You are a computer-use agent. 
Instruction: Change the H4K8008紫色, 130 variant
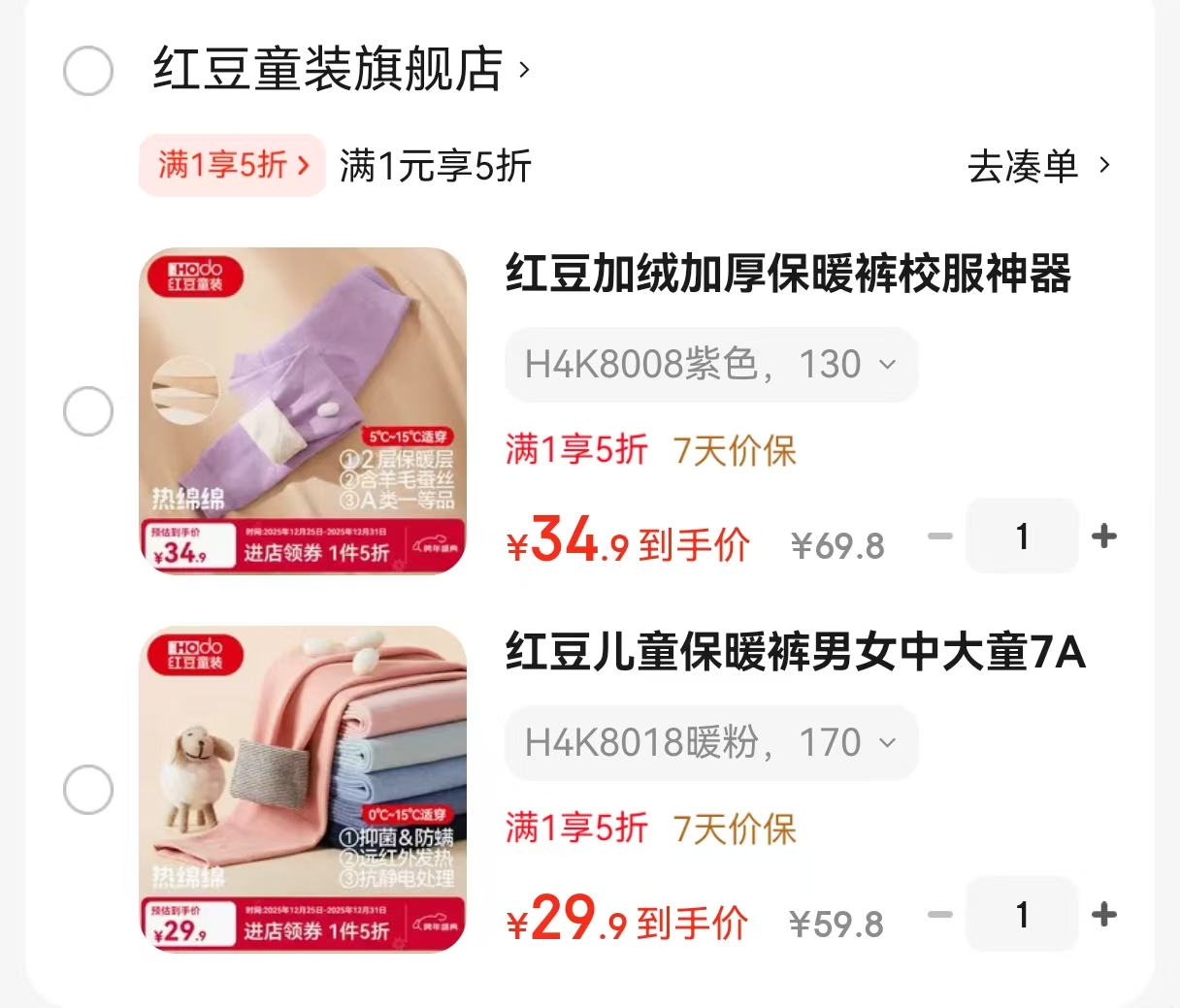(710, 365)
